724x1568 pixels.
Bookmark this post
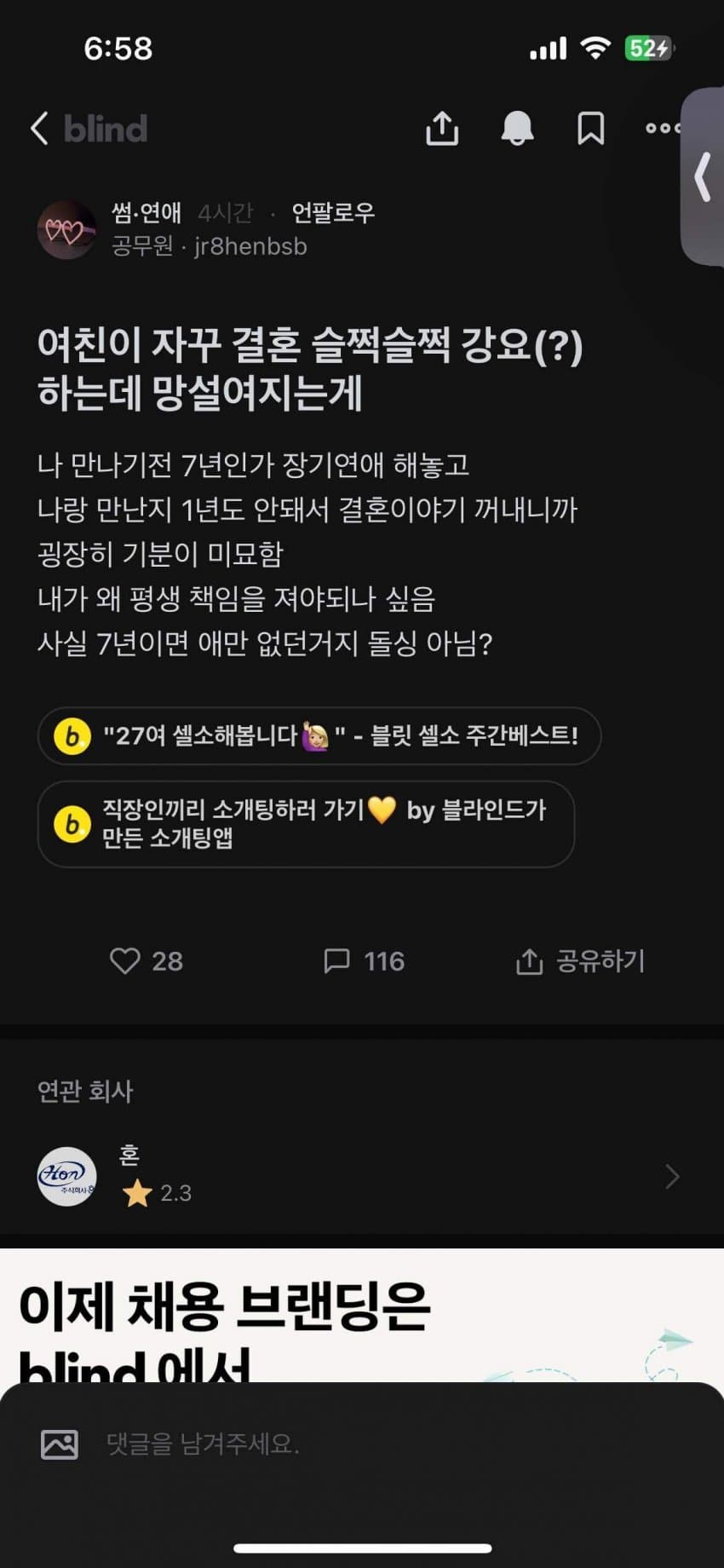590,129
